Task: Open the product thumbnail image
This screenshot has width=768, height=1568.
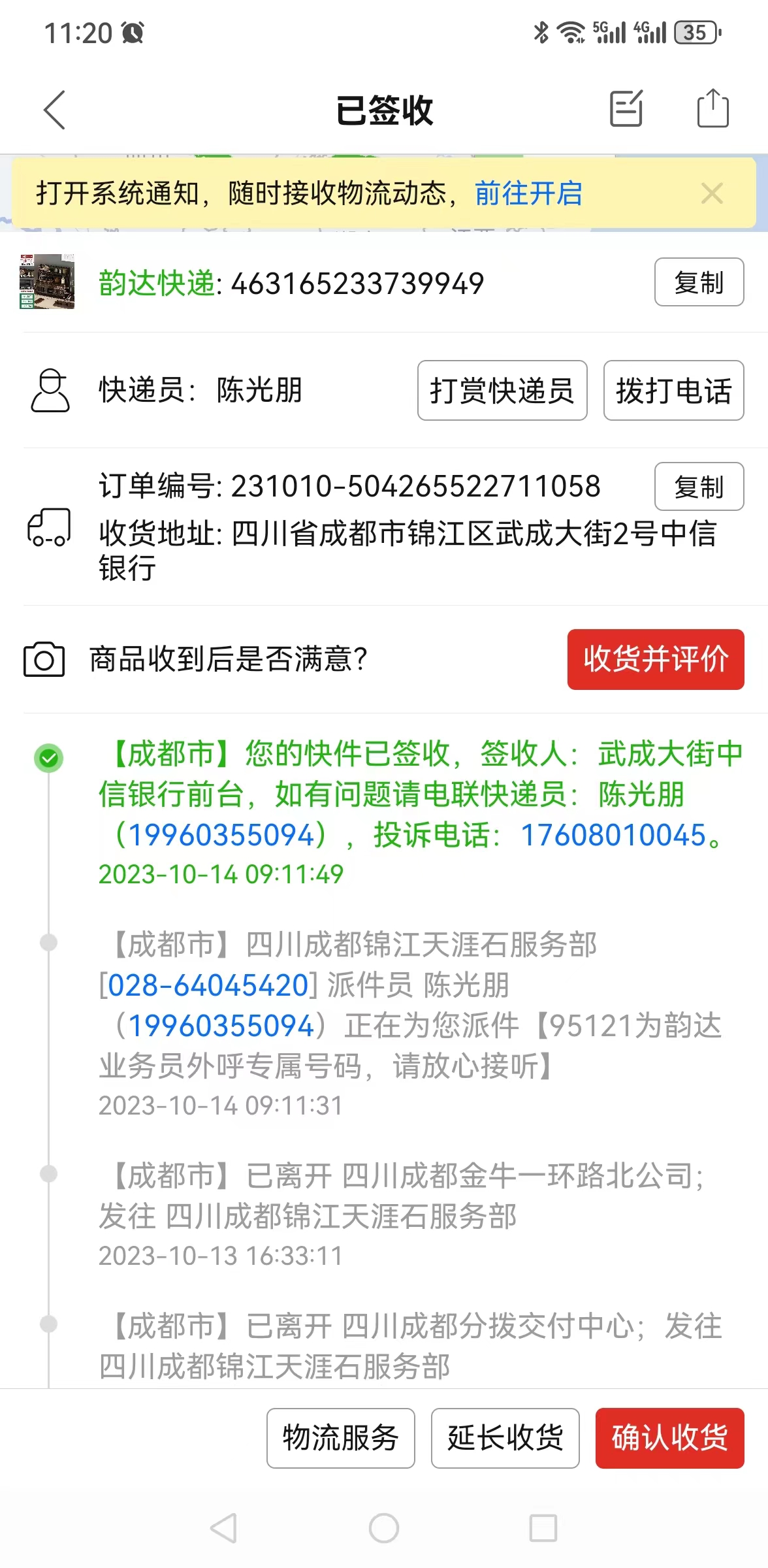Action: coord(47,282)
